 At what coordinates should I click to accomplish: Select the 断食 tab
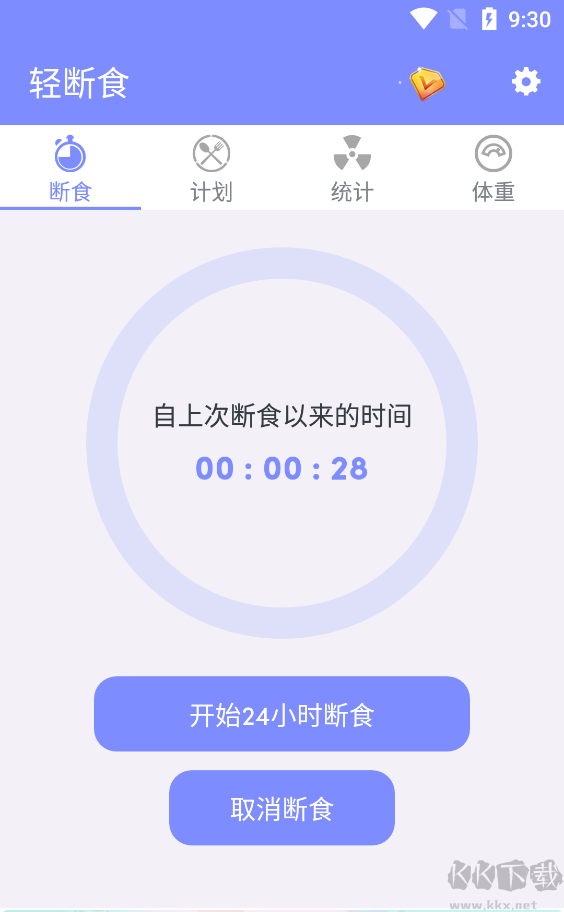point(70,168)
